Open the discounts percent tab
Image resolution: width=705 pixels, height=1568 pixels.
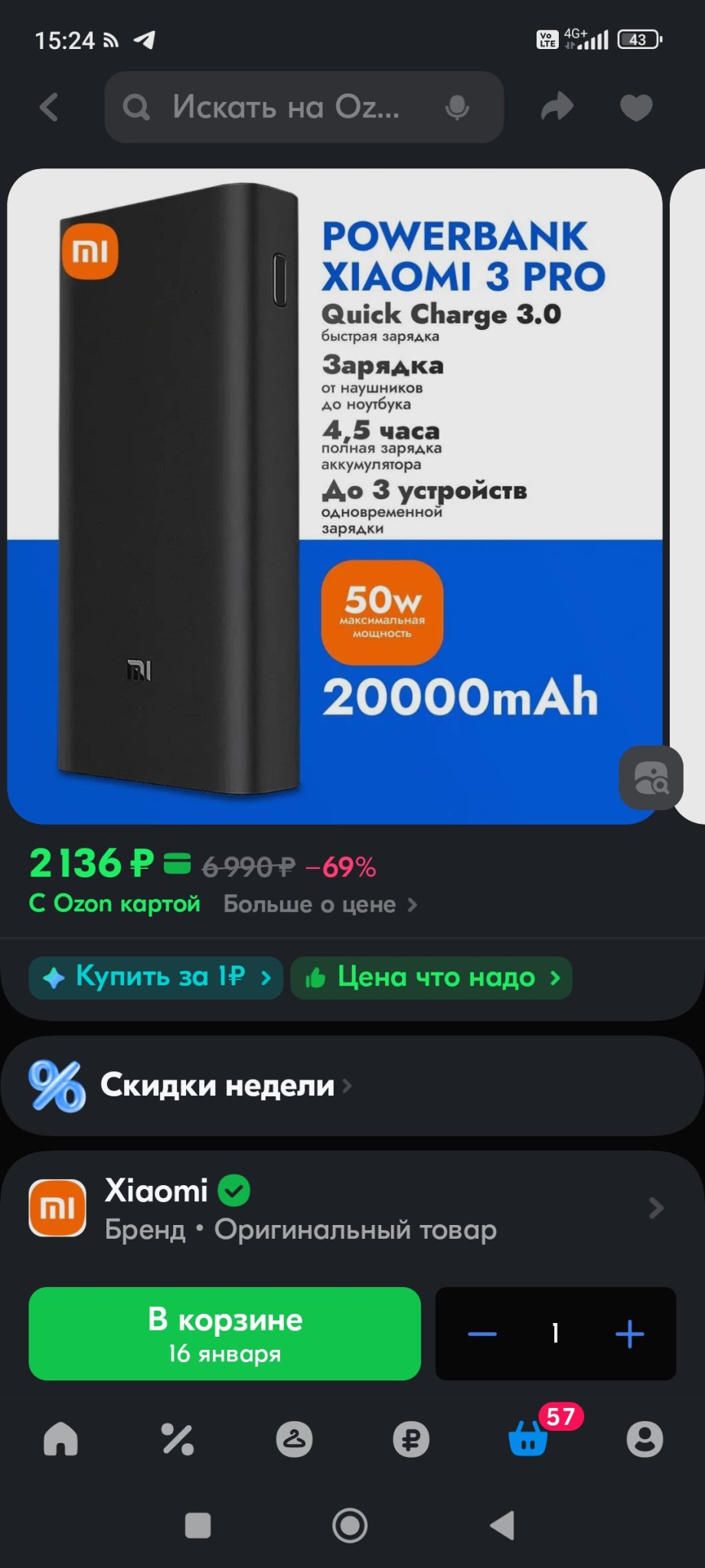(x=178, y=1439)
